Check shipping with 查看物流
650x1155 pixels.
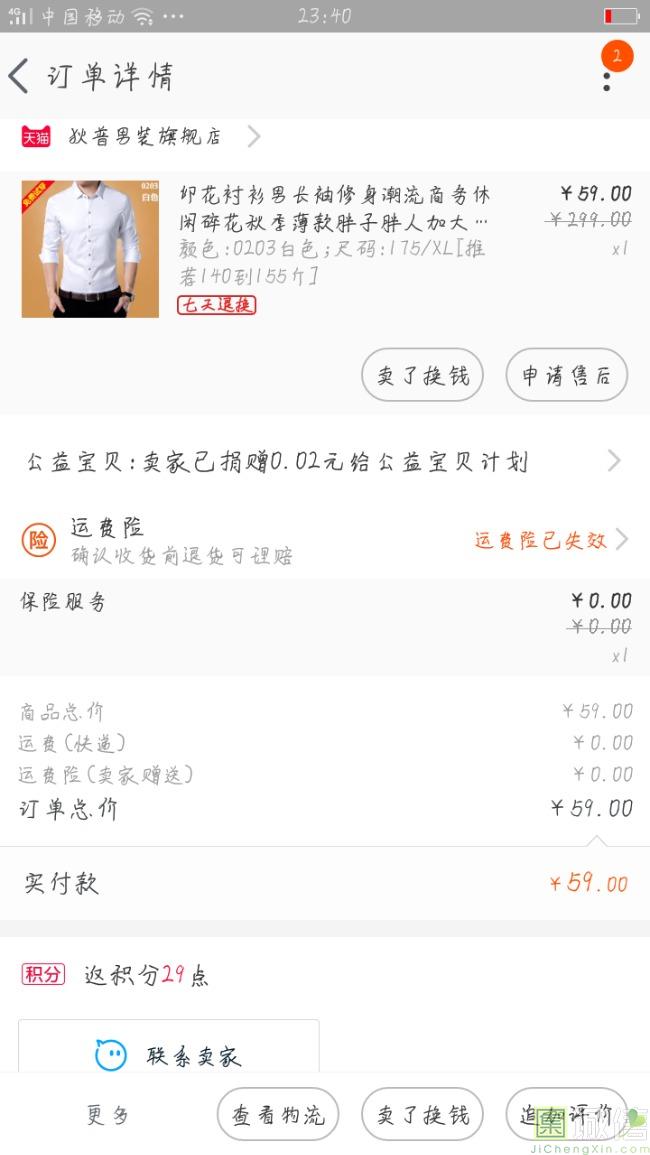[278, 1115]
